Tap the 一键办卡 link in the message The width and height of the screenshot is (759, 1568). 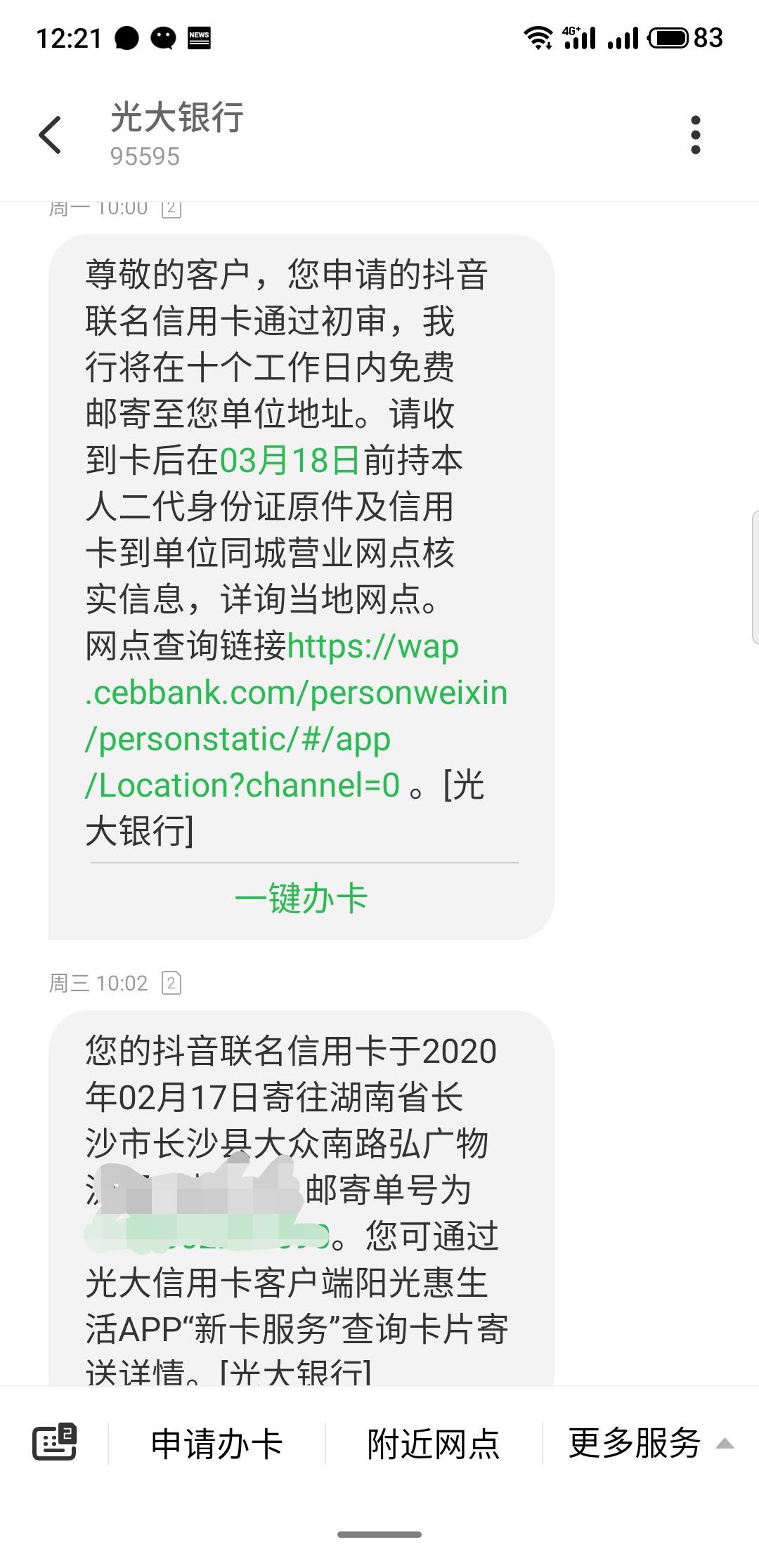301,899
